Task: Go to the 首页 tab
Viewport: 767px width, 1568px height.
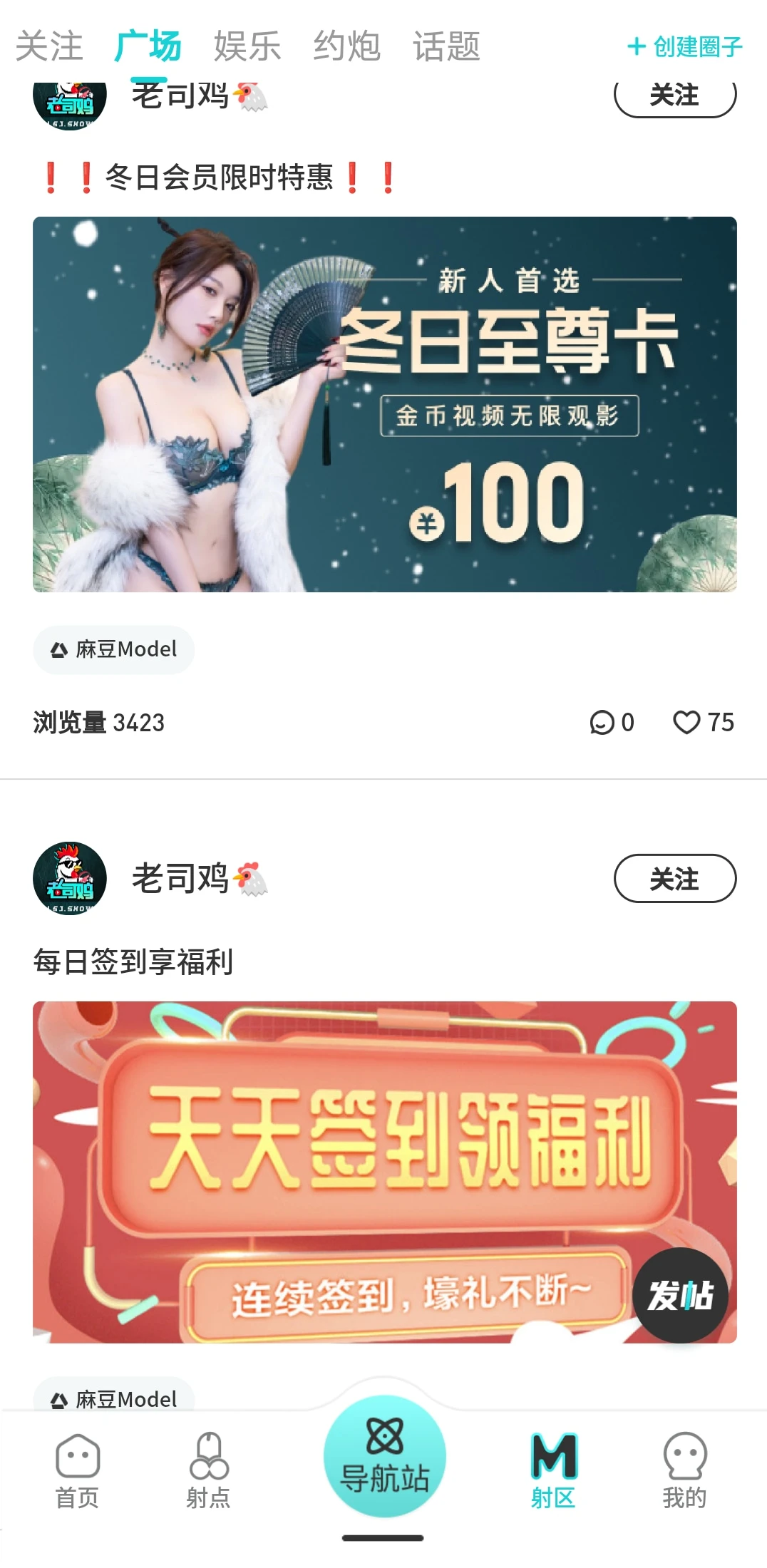Action: 77,1471
